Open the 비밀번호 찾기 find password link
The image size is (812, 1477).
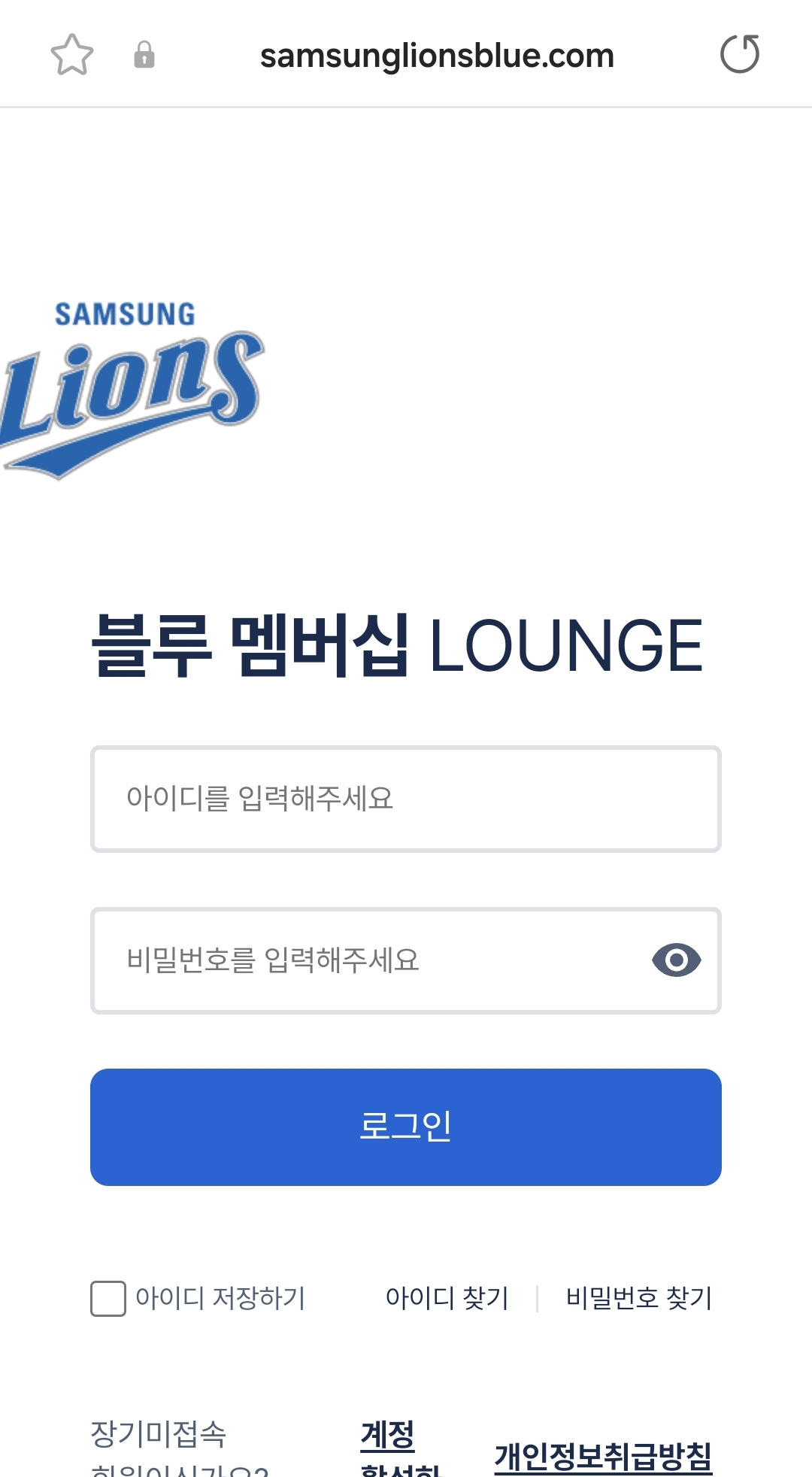point(638,1296)
